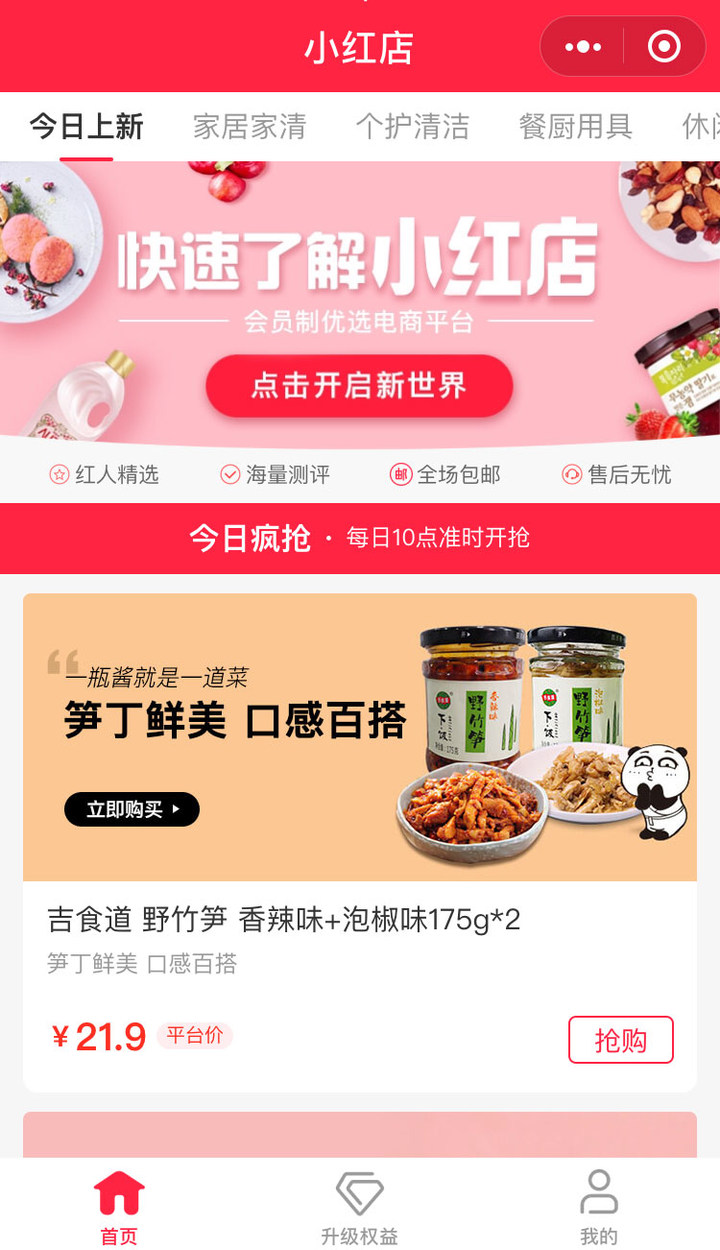The image size is (720, 1250).
Task: Switch to the 家居家清 tab
Action: pyautogui.click(x=249, y=127)
